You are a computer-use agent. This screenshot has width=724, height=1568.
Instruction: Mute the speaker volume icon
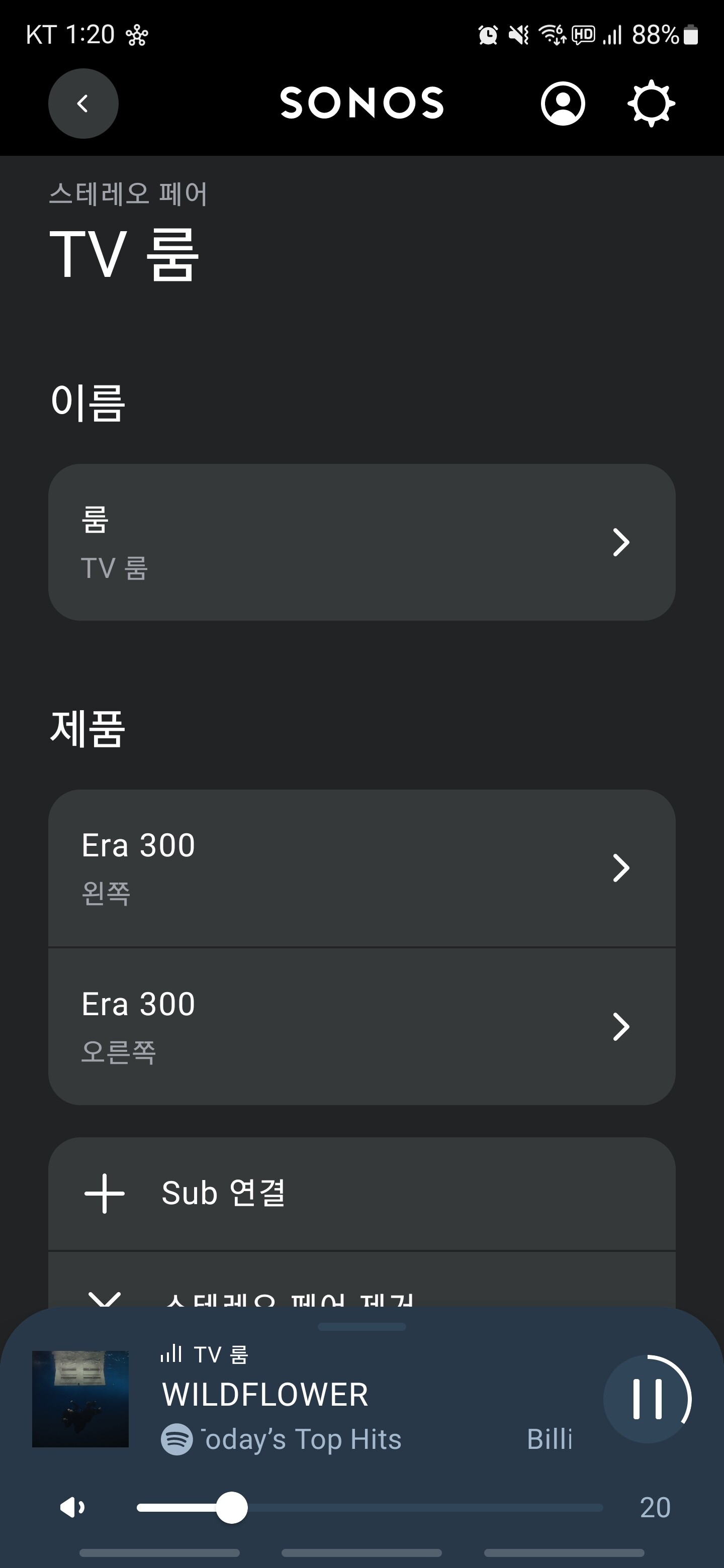[72, 1508]
